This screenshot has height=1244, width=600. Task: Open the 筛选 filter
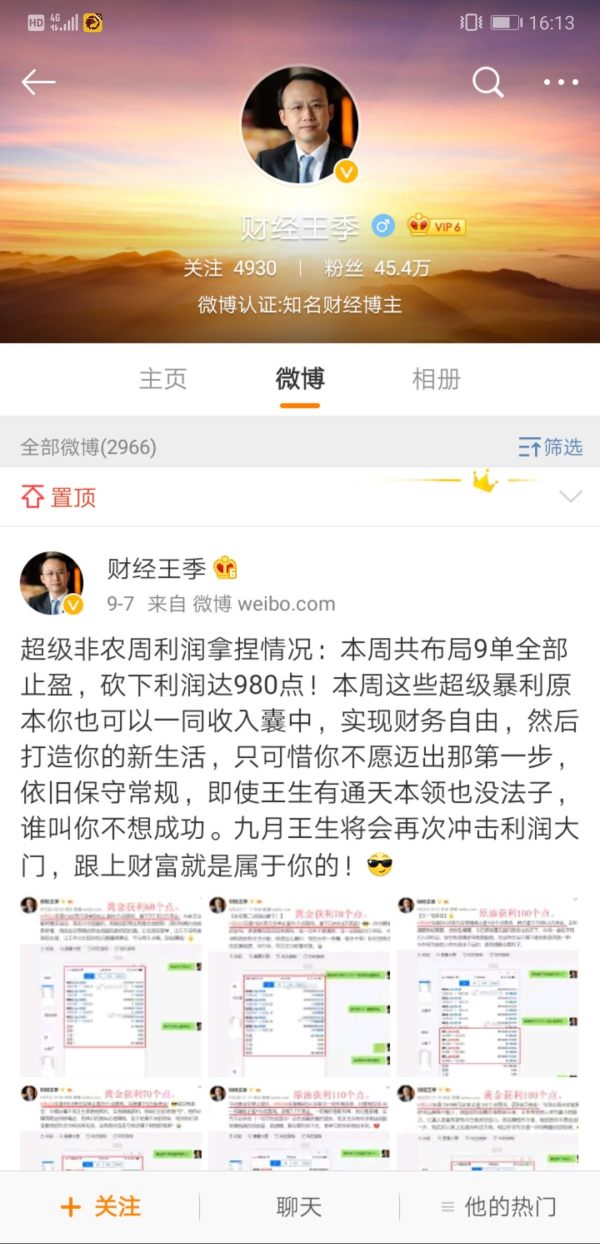551,447
